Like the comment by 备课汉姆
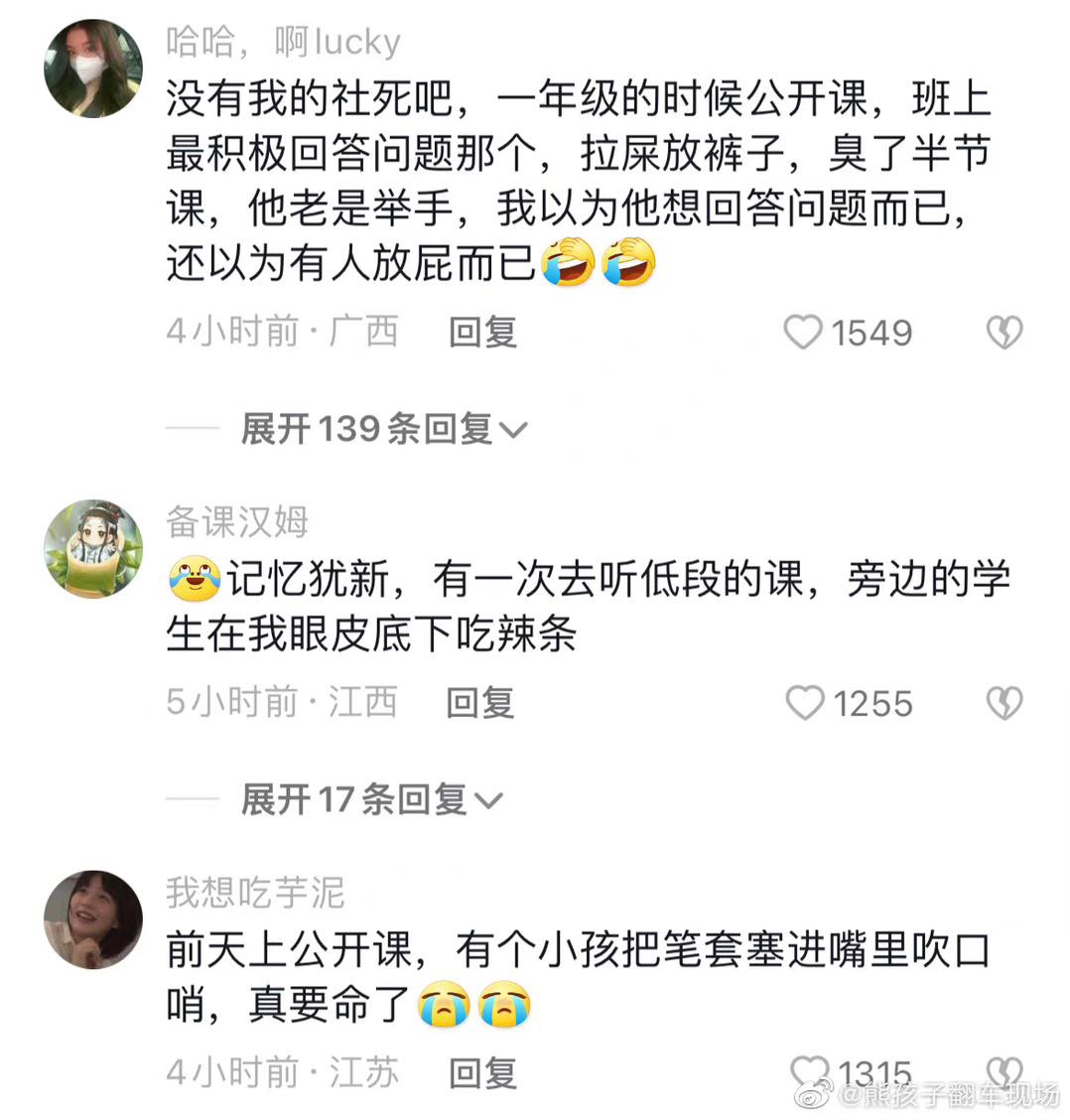 coord(805,703)
